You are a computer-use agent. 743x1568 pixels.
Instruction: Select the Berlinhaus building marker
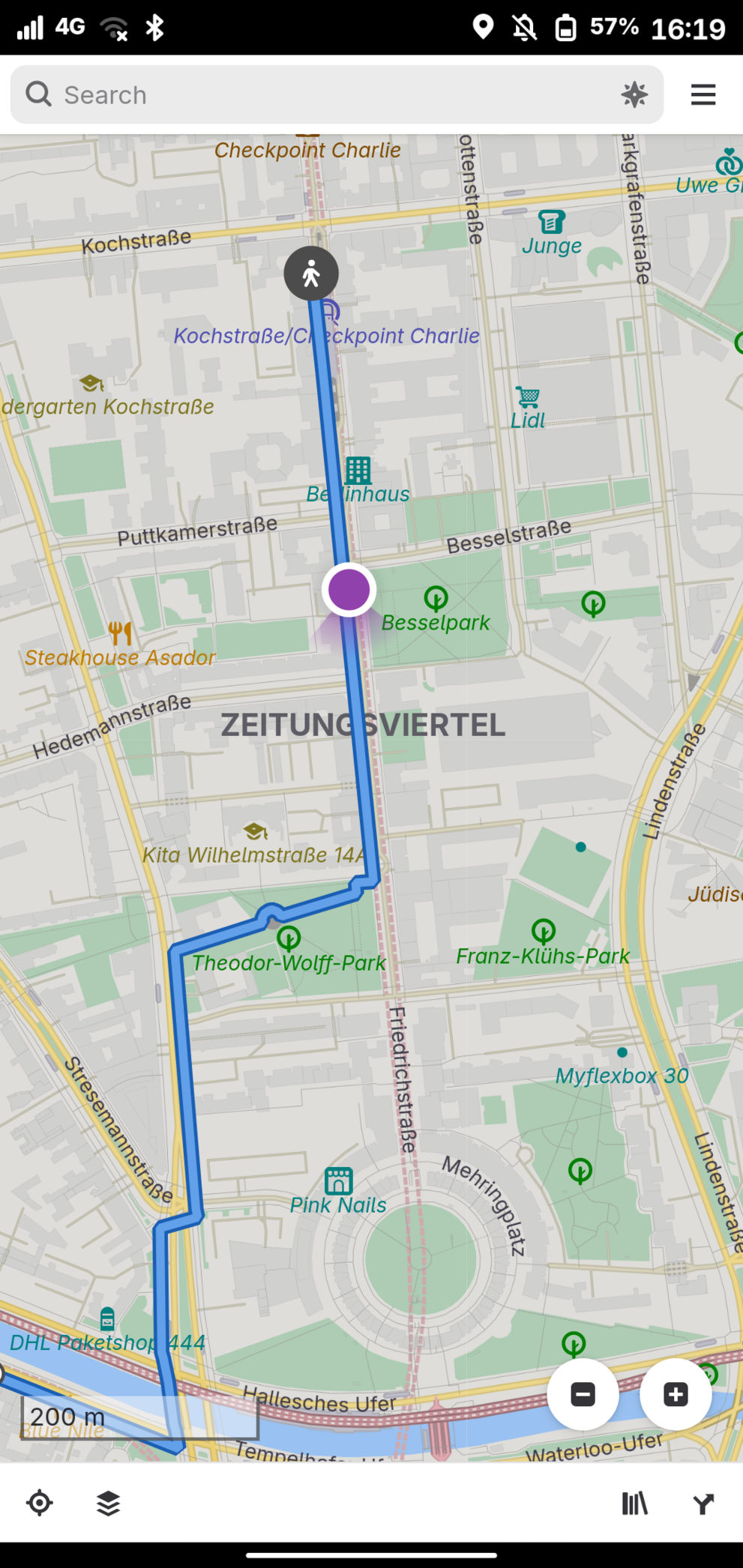[358, 470]
